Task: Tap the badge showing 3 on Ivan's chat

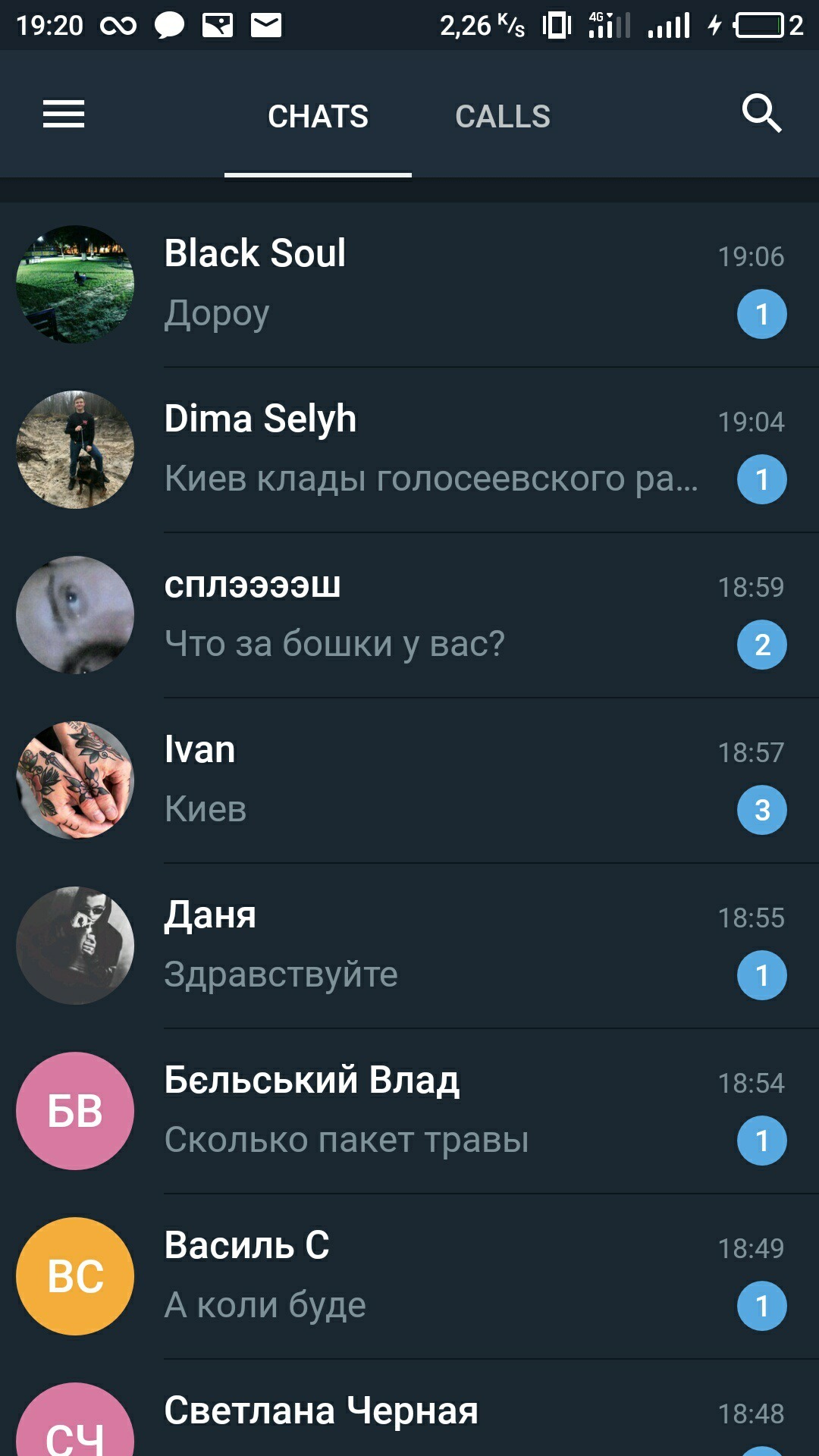Action: [x=762, y=809]
